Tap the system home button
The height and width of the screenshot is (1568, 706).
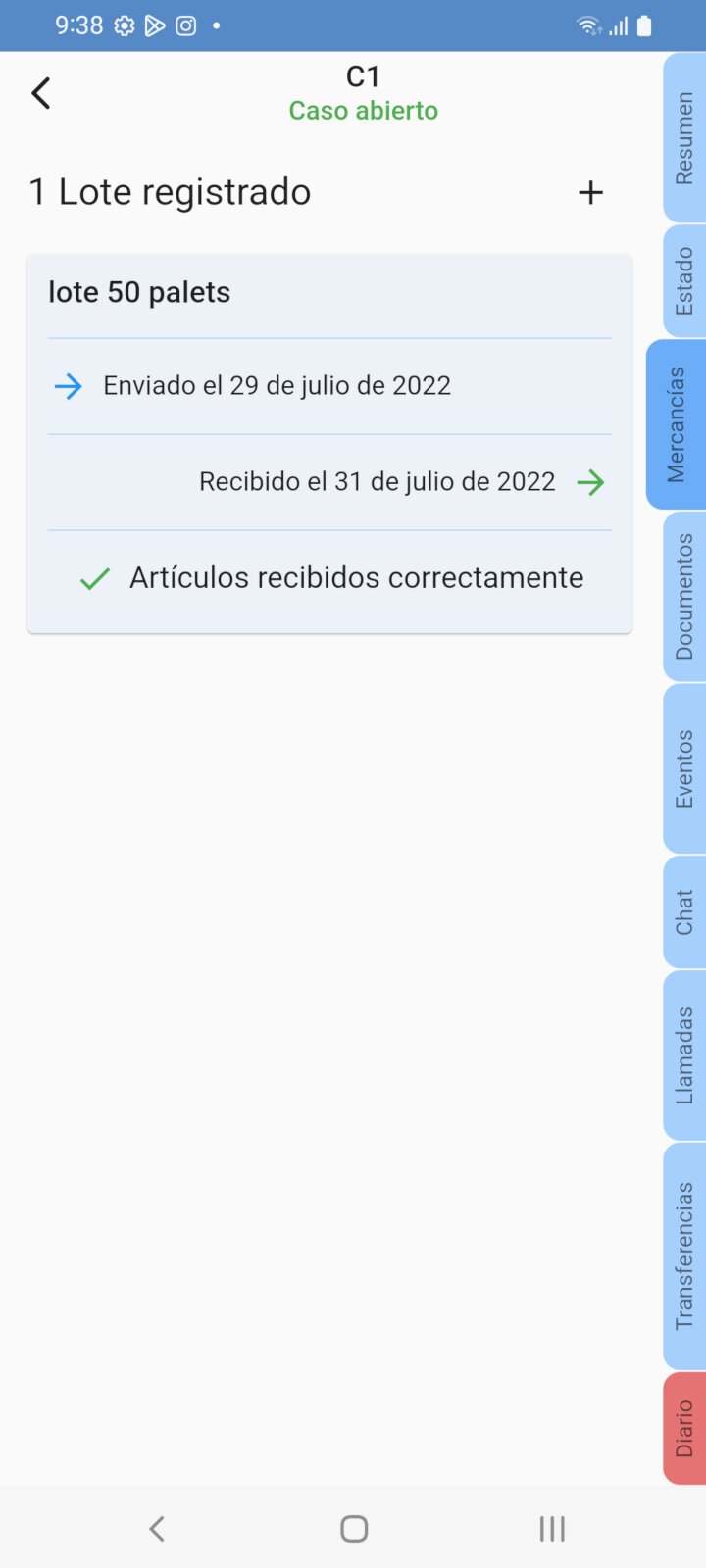354,1528
